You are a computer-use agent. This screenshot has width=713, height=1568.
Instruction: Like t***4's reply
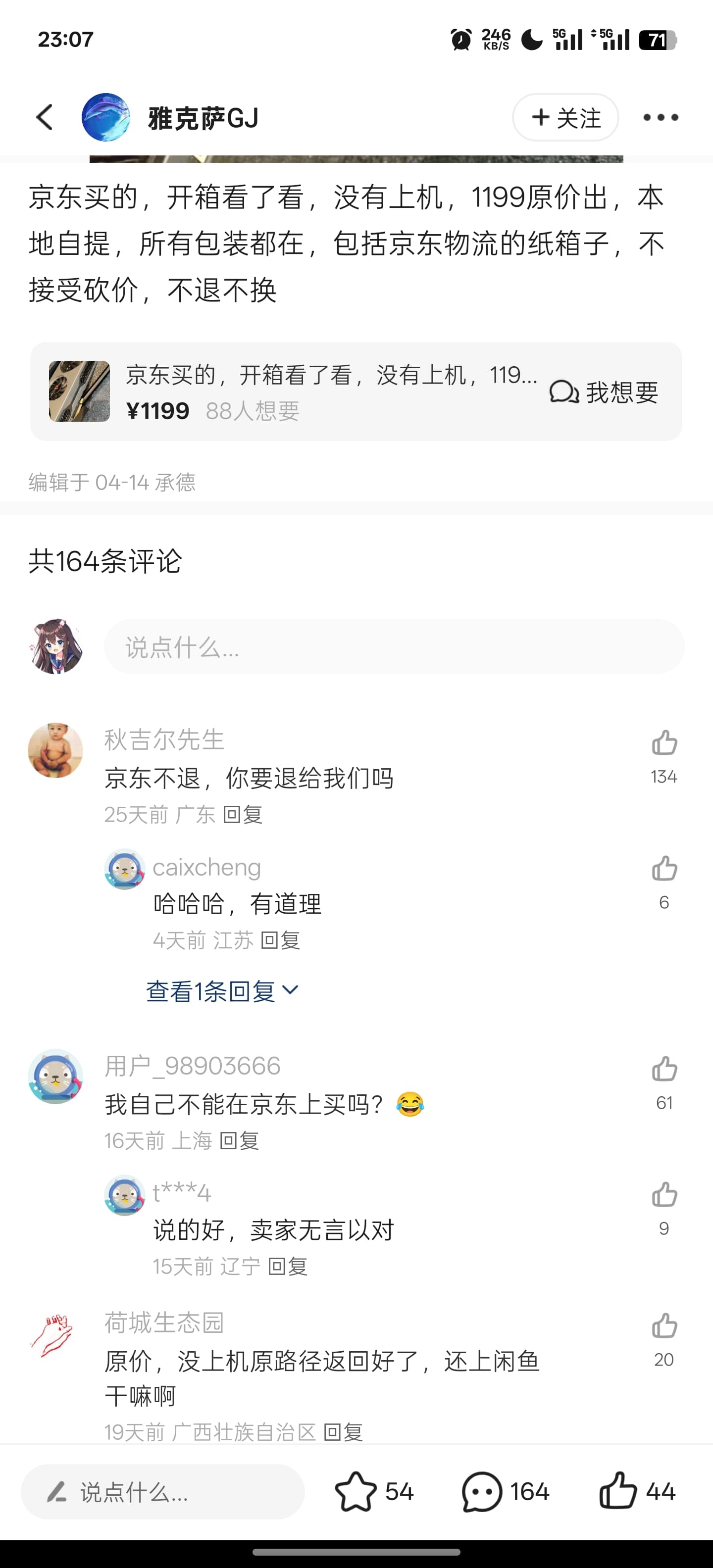(663, 1195)
